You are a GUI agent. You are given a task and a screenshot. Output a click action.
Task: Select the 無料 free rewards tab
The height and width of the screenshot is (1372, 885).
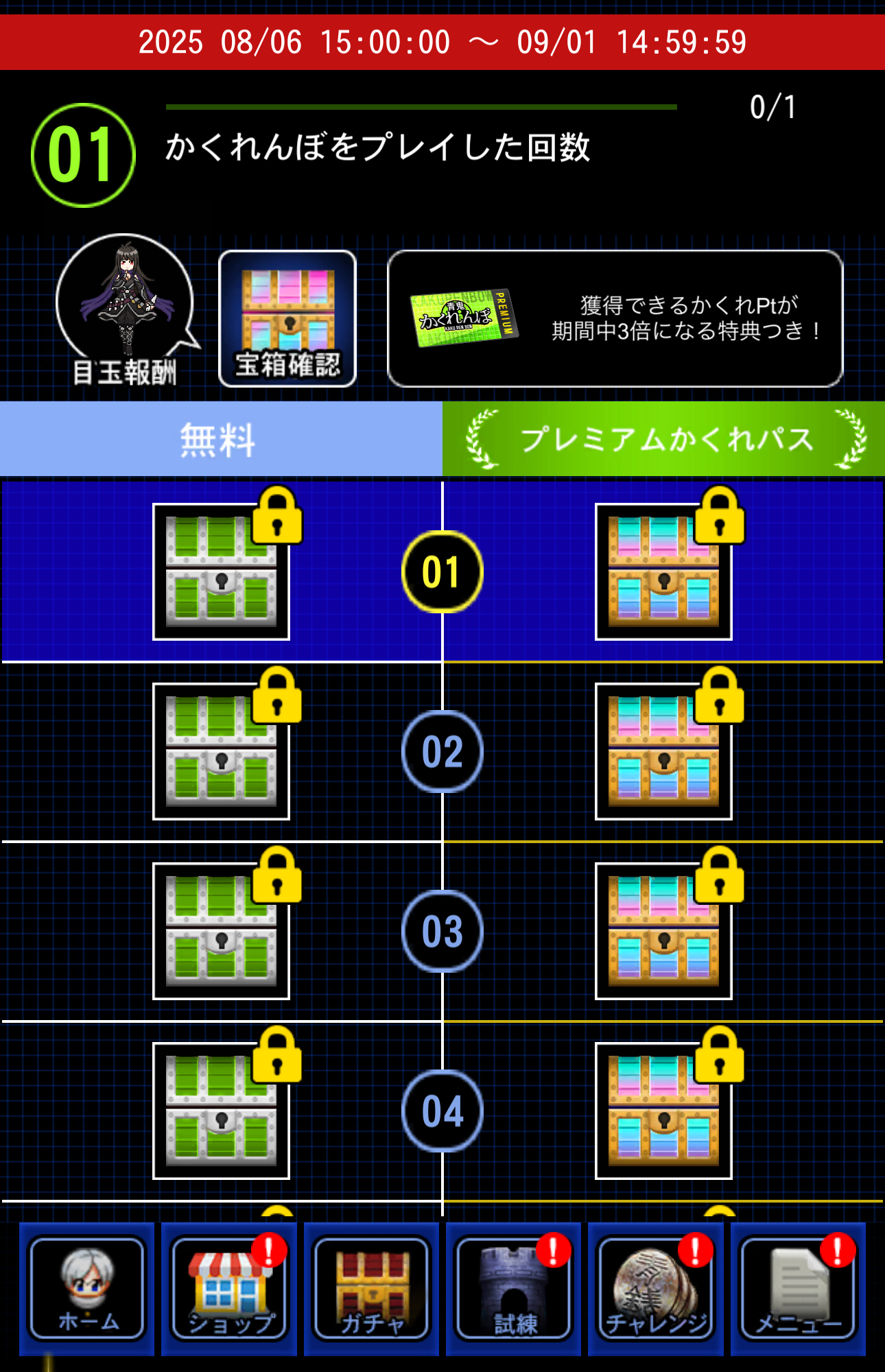pyautogui.click(x=220, y=439)
